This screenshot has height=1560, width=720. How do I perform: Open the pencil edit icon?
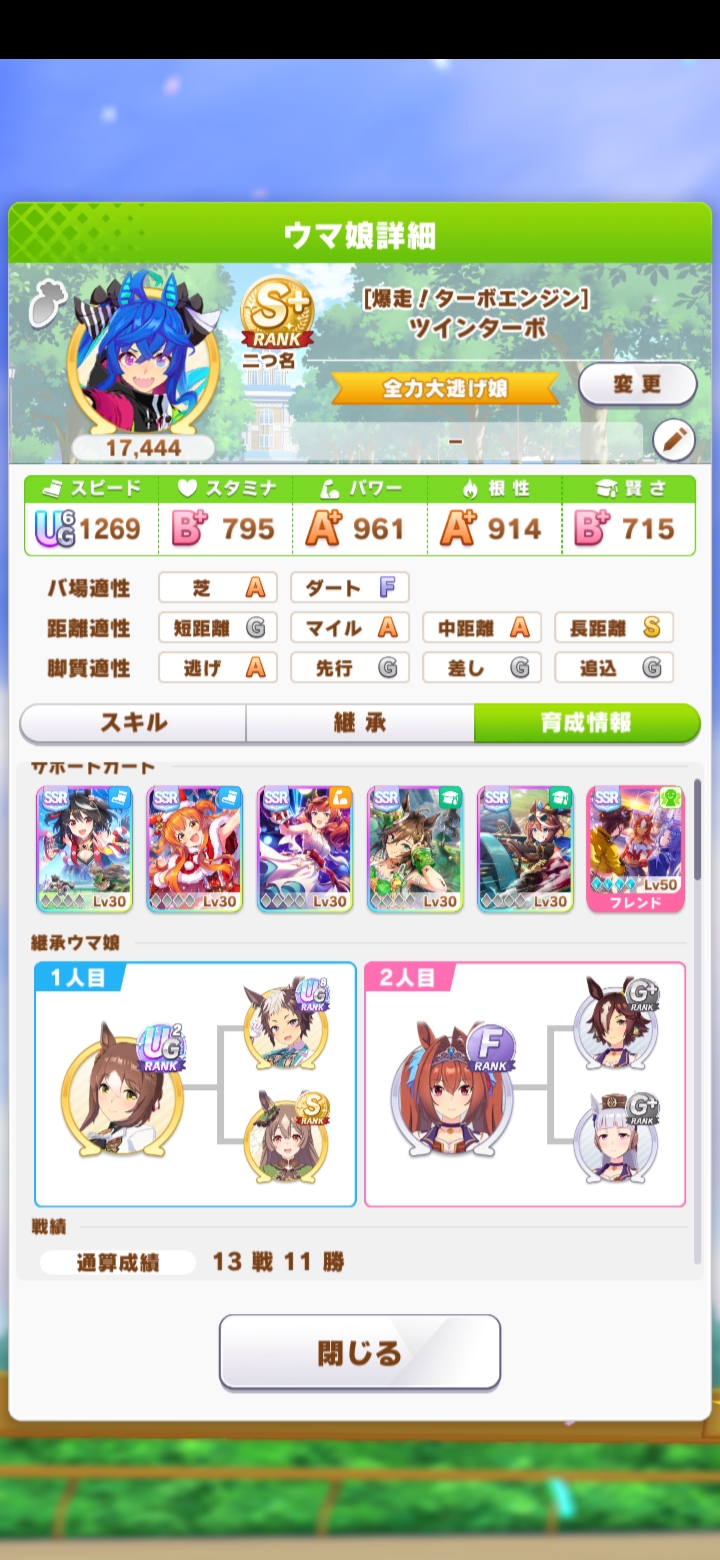674,440
